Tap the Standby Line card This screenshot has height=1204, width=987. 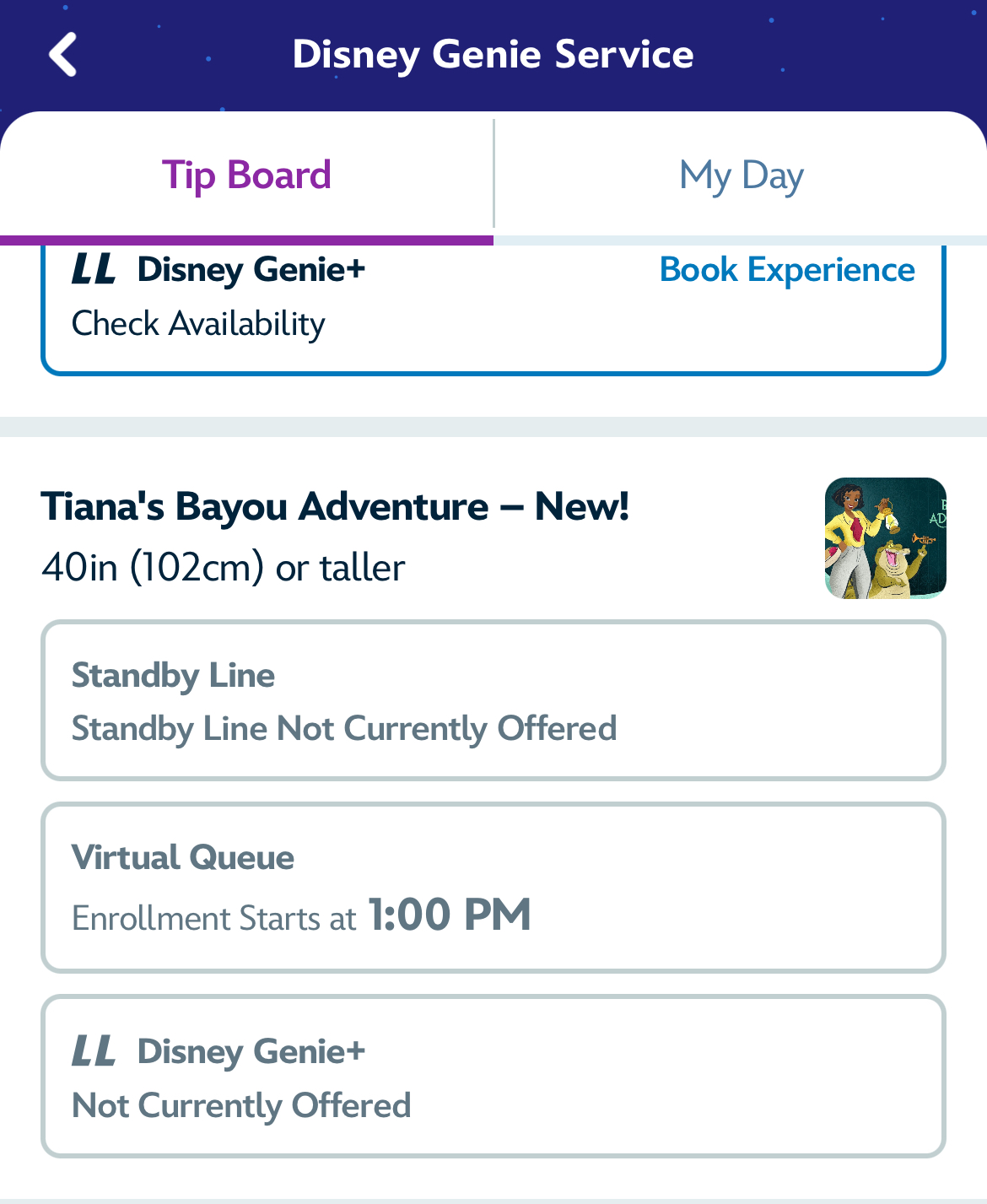(493, 701)
